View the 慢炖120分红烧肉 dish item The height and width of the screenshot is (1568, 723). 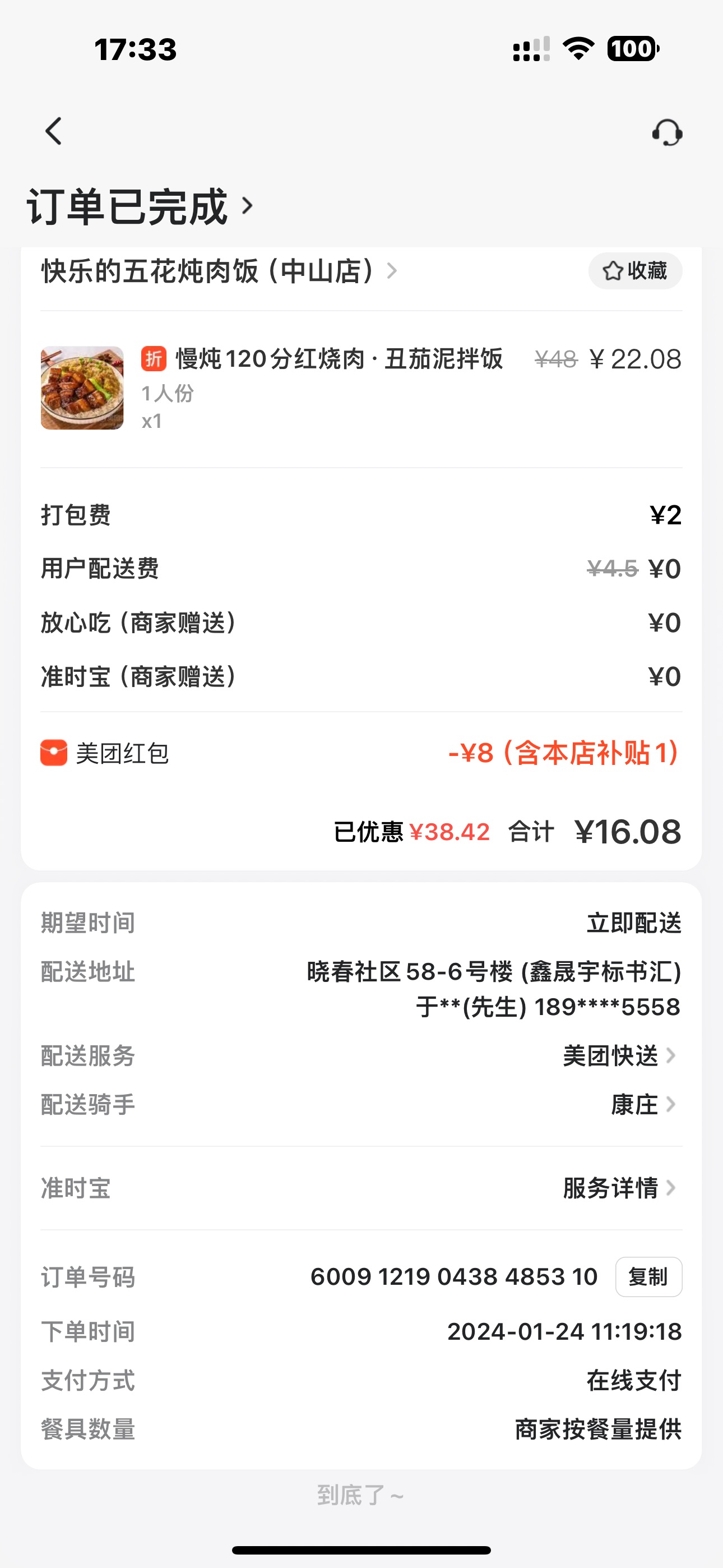(x=339, y=359)
